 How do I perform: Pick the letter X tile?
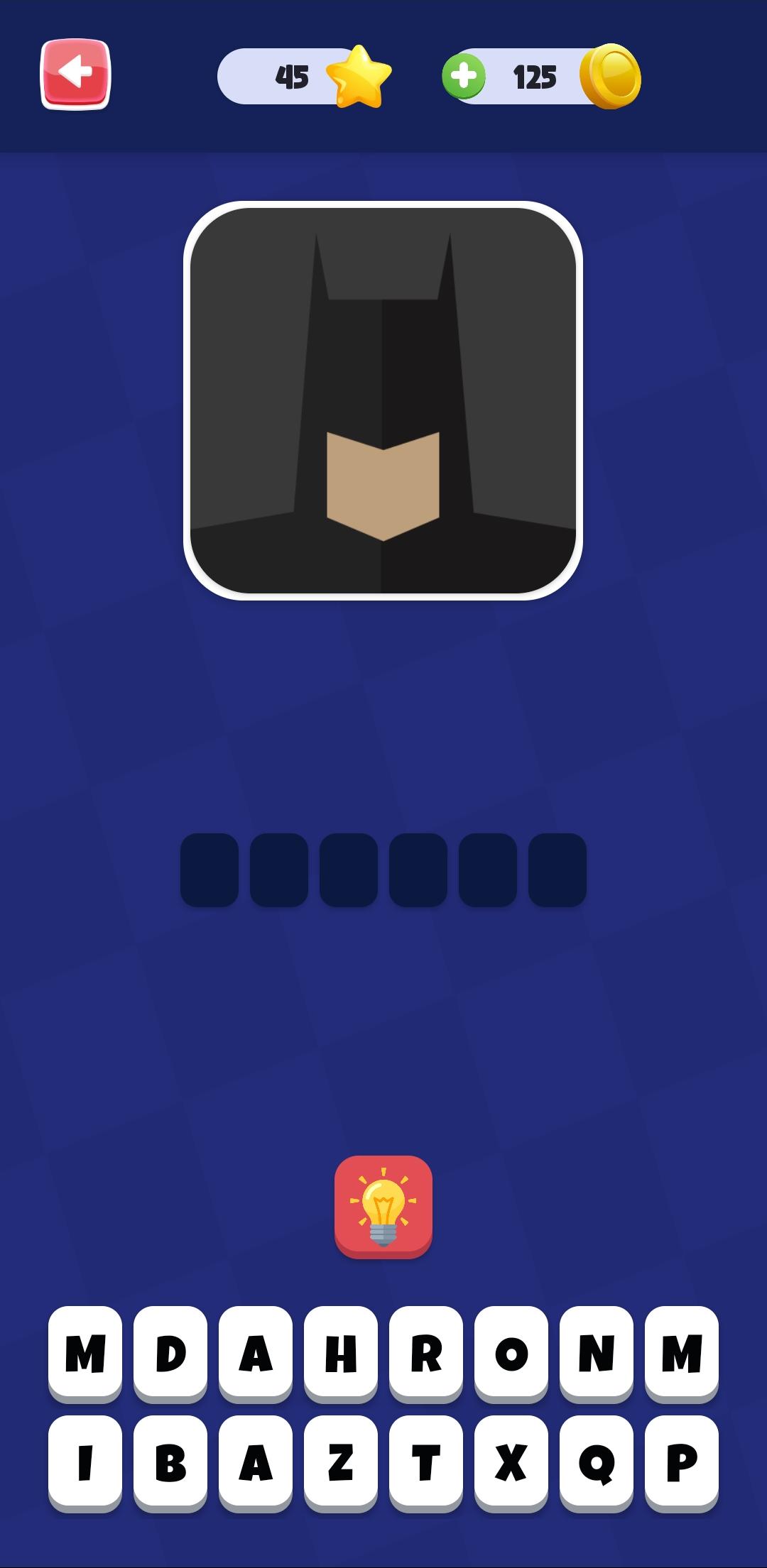point(511,1464)
